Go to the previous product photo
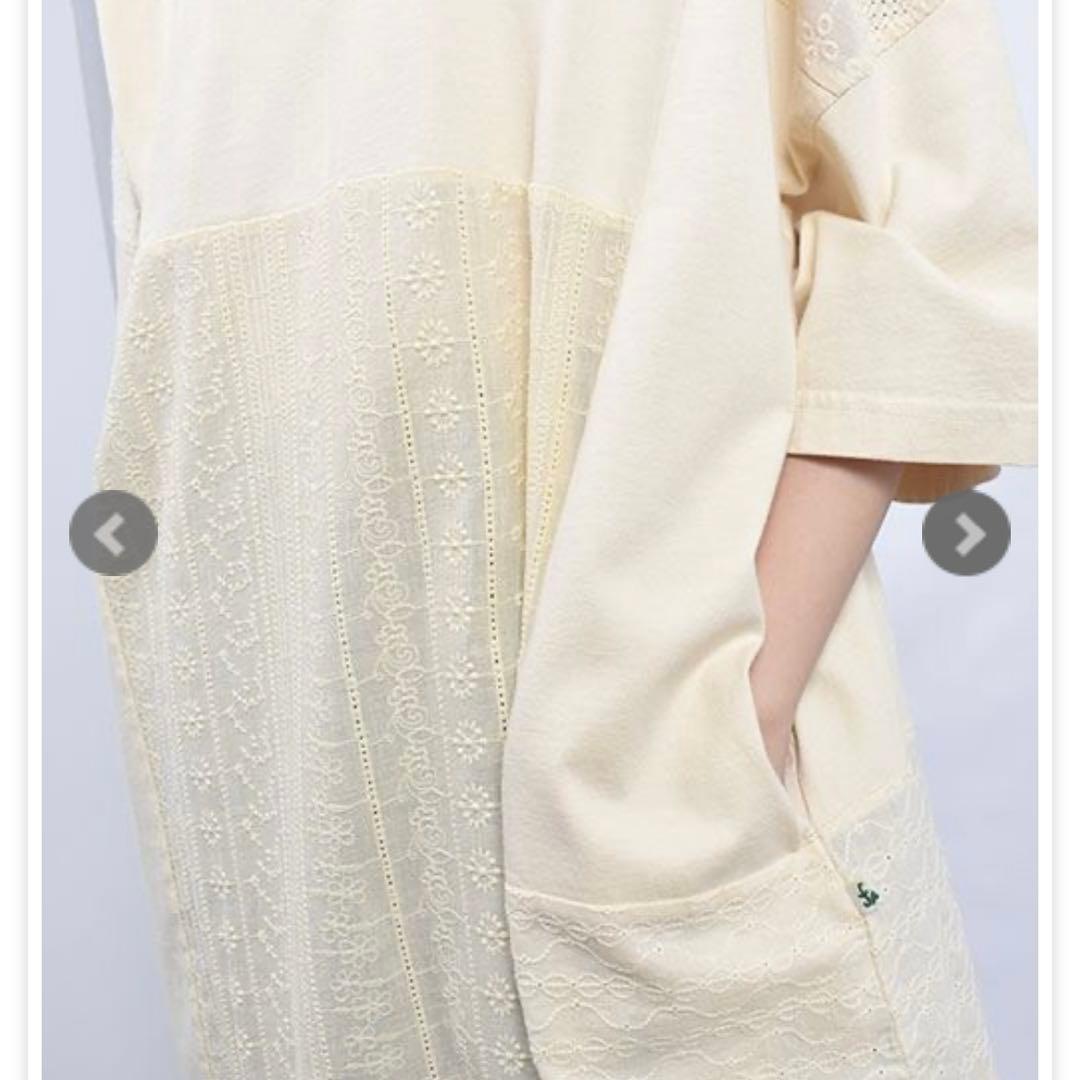 113,534
